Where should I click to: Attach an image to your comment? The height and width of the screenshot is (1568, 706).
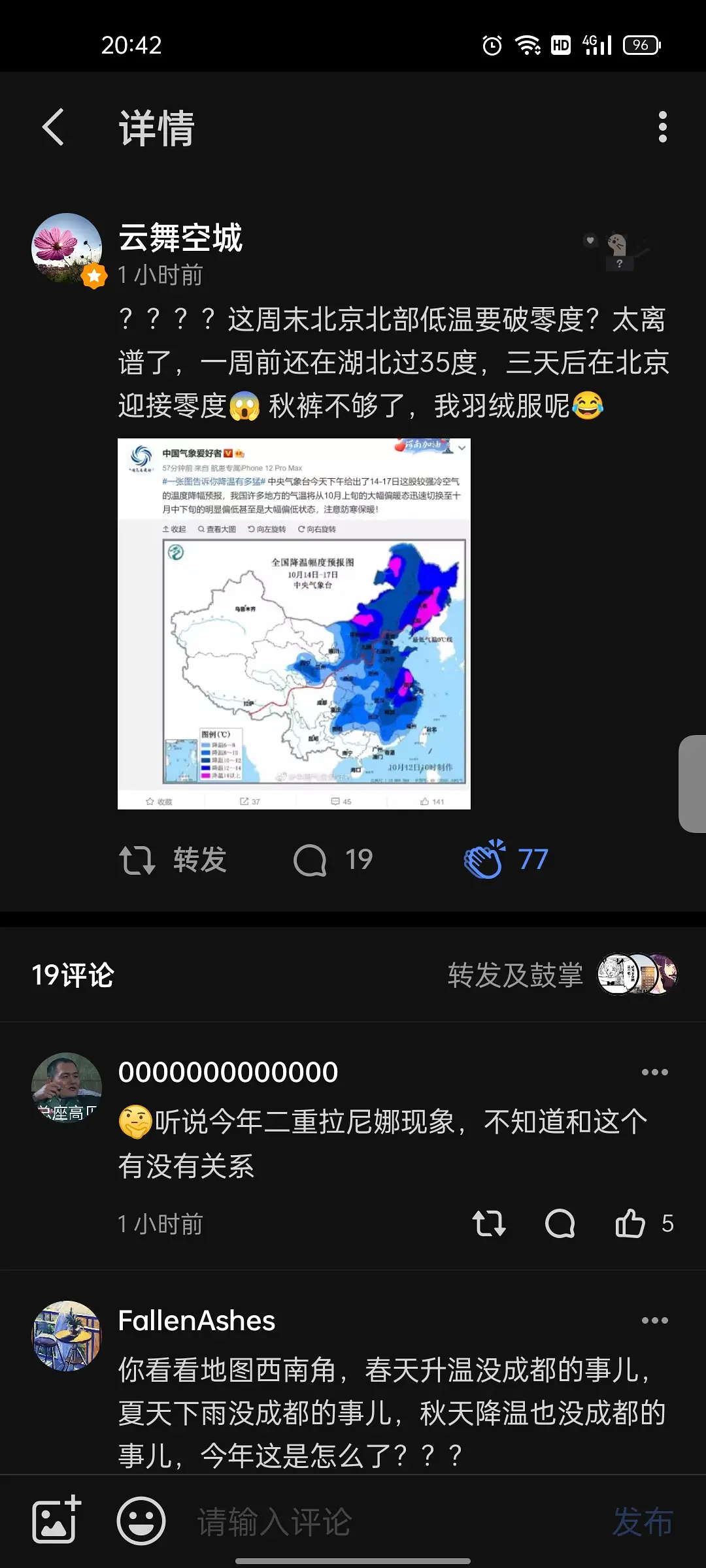coord(56,1521)
